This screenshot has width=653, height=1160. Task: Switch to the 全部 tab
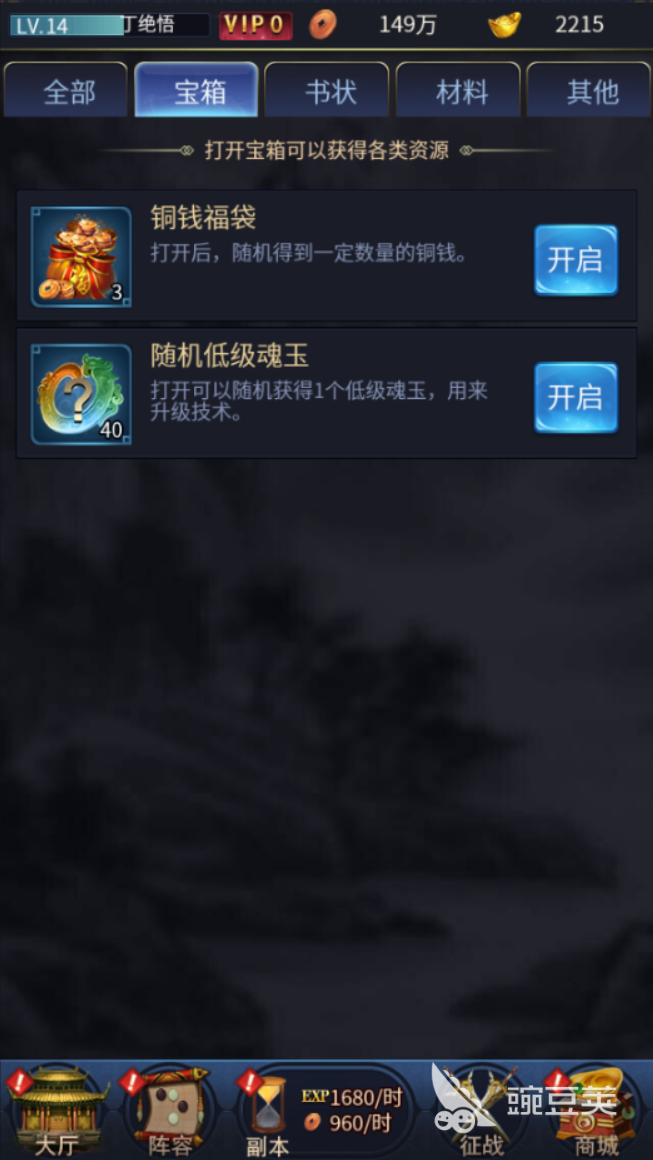pyautogui.click(x=66, y=92)
